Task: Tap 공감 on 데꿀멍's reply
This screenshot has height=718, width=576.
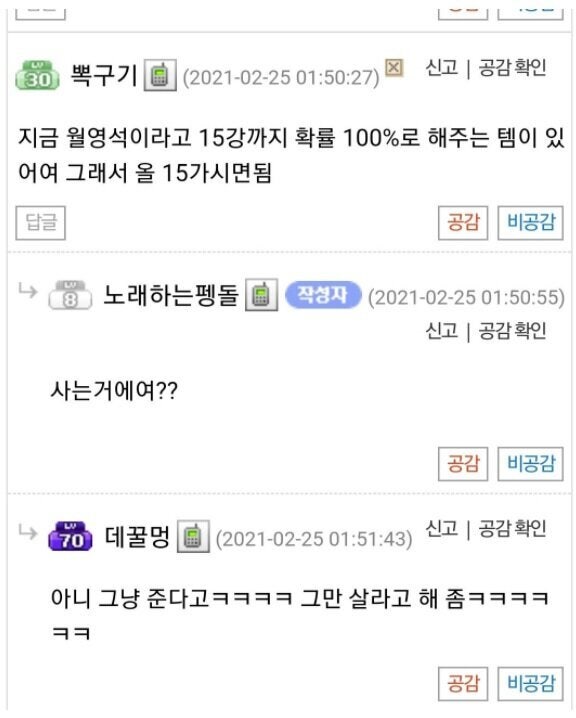Action: (463, 684)
